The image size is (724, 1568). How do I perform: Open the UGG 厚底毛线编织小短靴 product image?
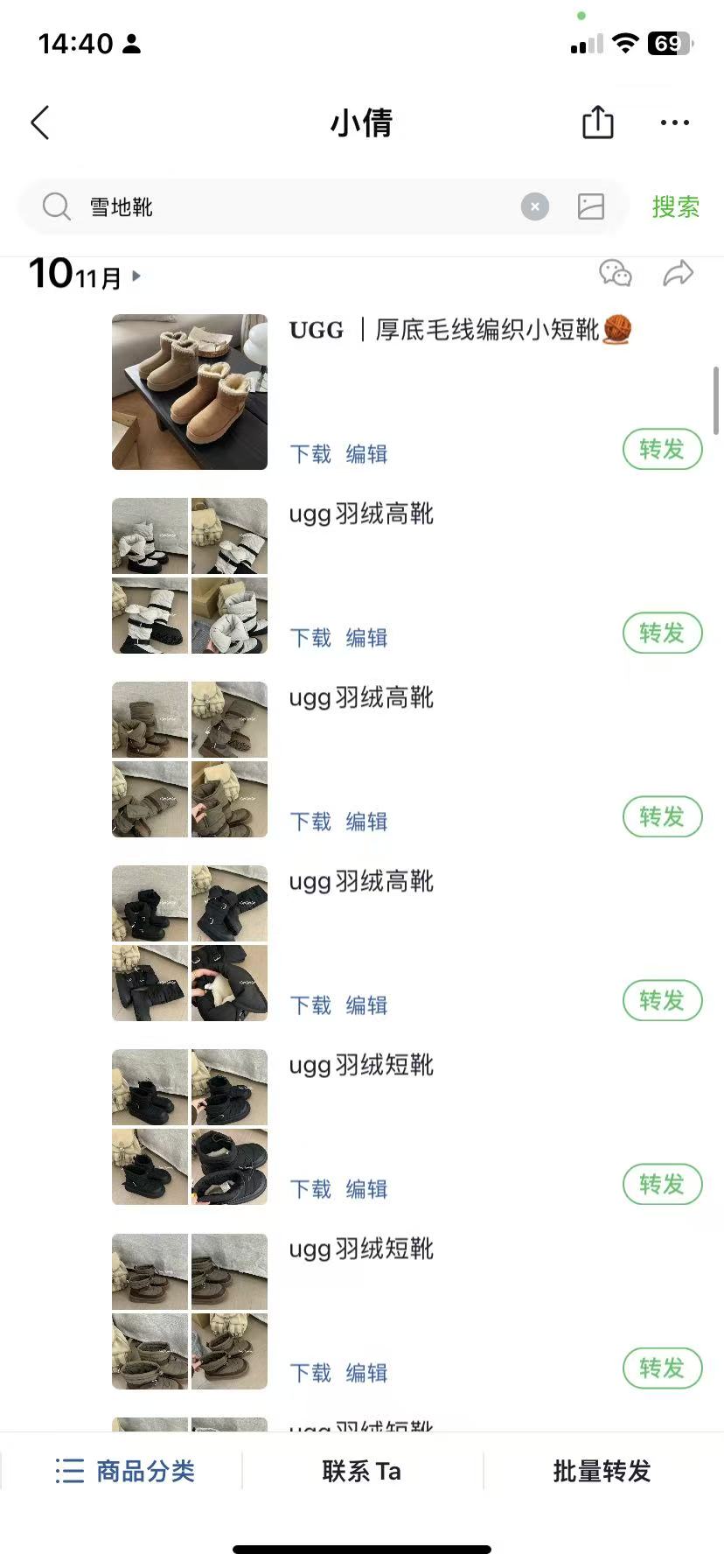[190, 392]
